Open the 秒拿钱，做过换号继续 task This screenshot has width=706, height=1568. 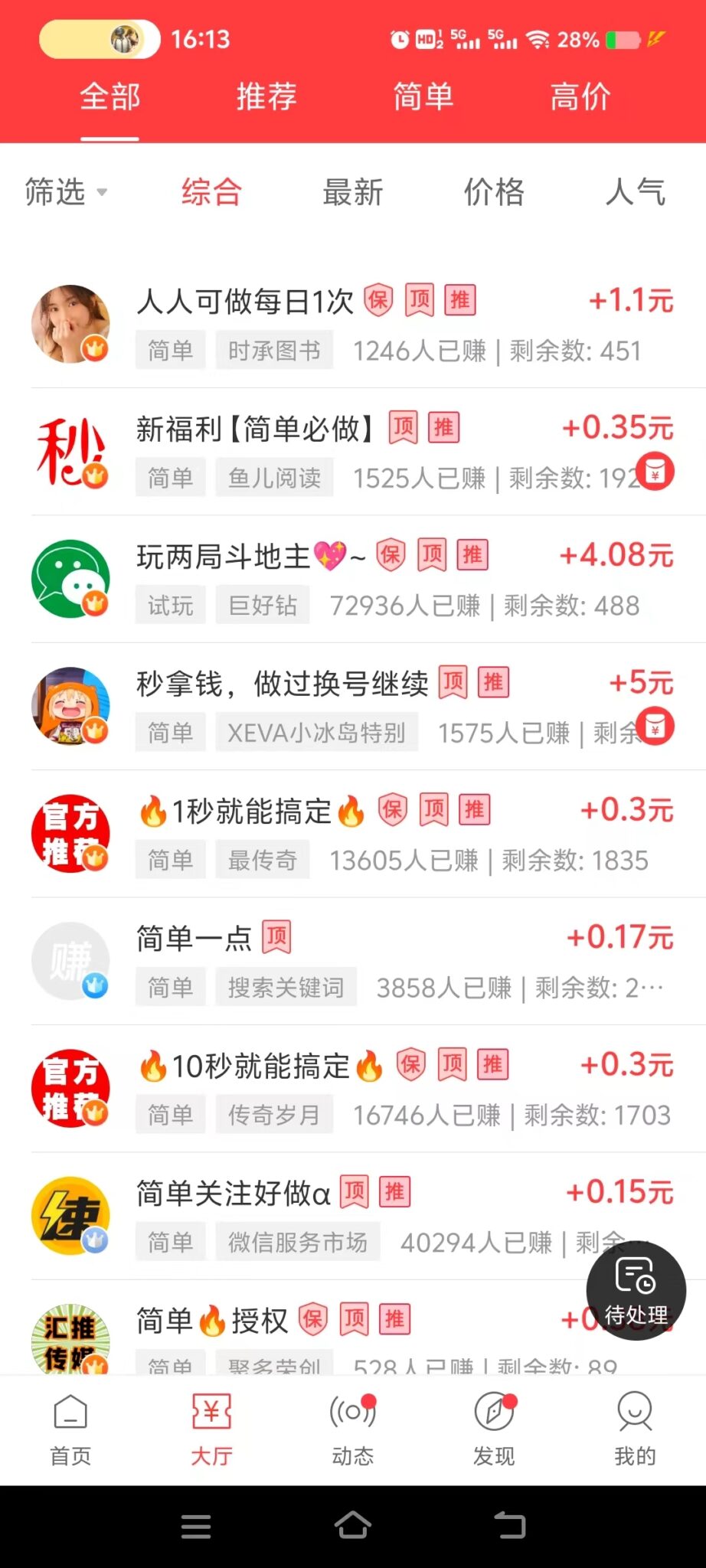pos(282,684)
